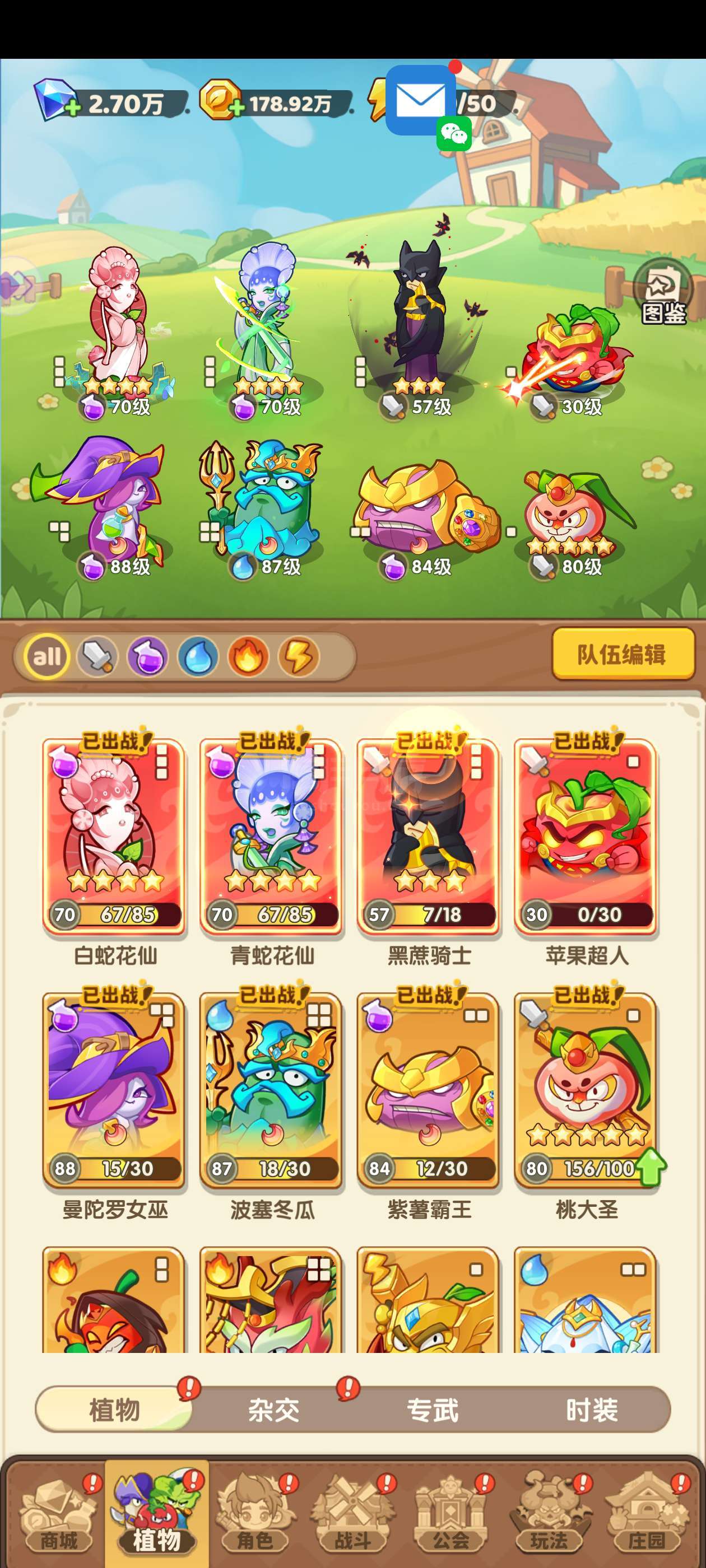Open the 战斗 battle section
This screenshot has height=1568, width=706.
[x=352, y=1516]
